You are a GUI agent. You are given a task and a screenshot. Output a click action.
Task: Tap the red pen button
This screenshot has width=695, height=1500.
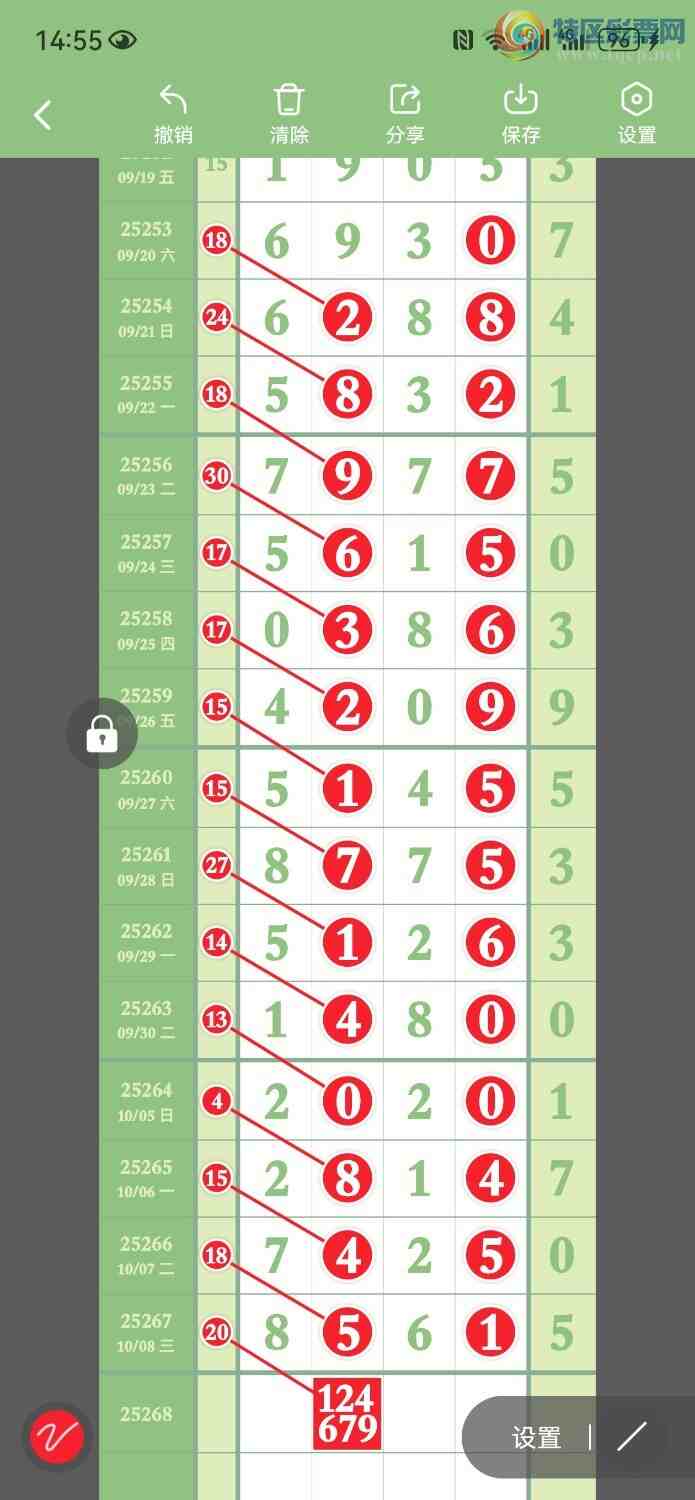click(x=58, y=1438)
